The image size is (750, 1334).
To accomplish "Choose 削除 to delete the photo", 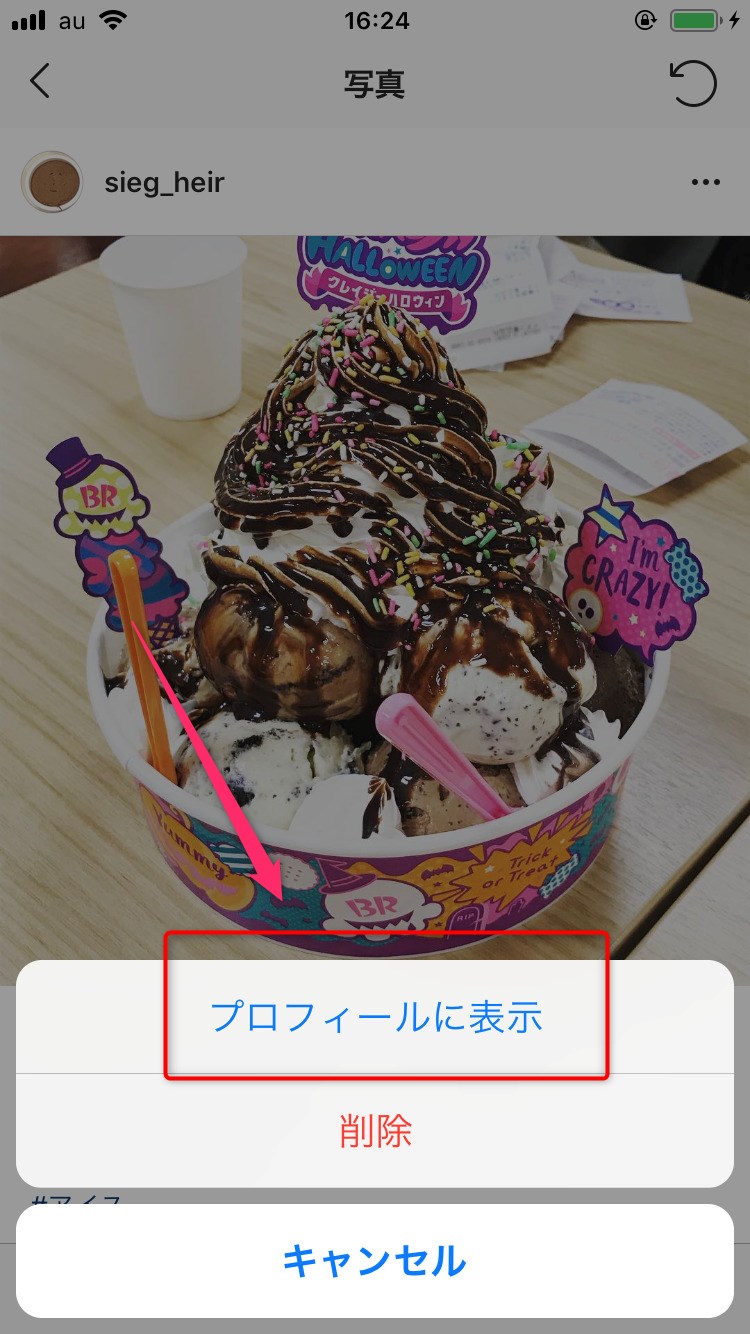I will [375, 1131].
